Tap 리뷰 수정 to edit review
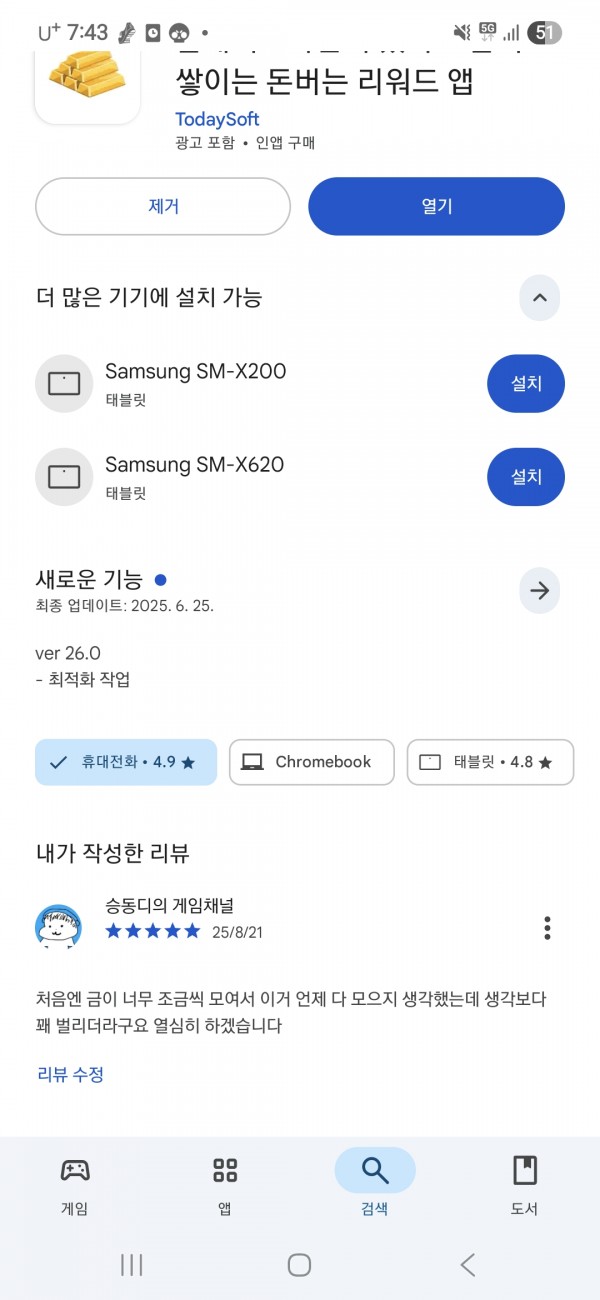The width and height of the screenshot is (600, 1300). pyautogui.click(x=70, y=1075)
